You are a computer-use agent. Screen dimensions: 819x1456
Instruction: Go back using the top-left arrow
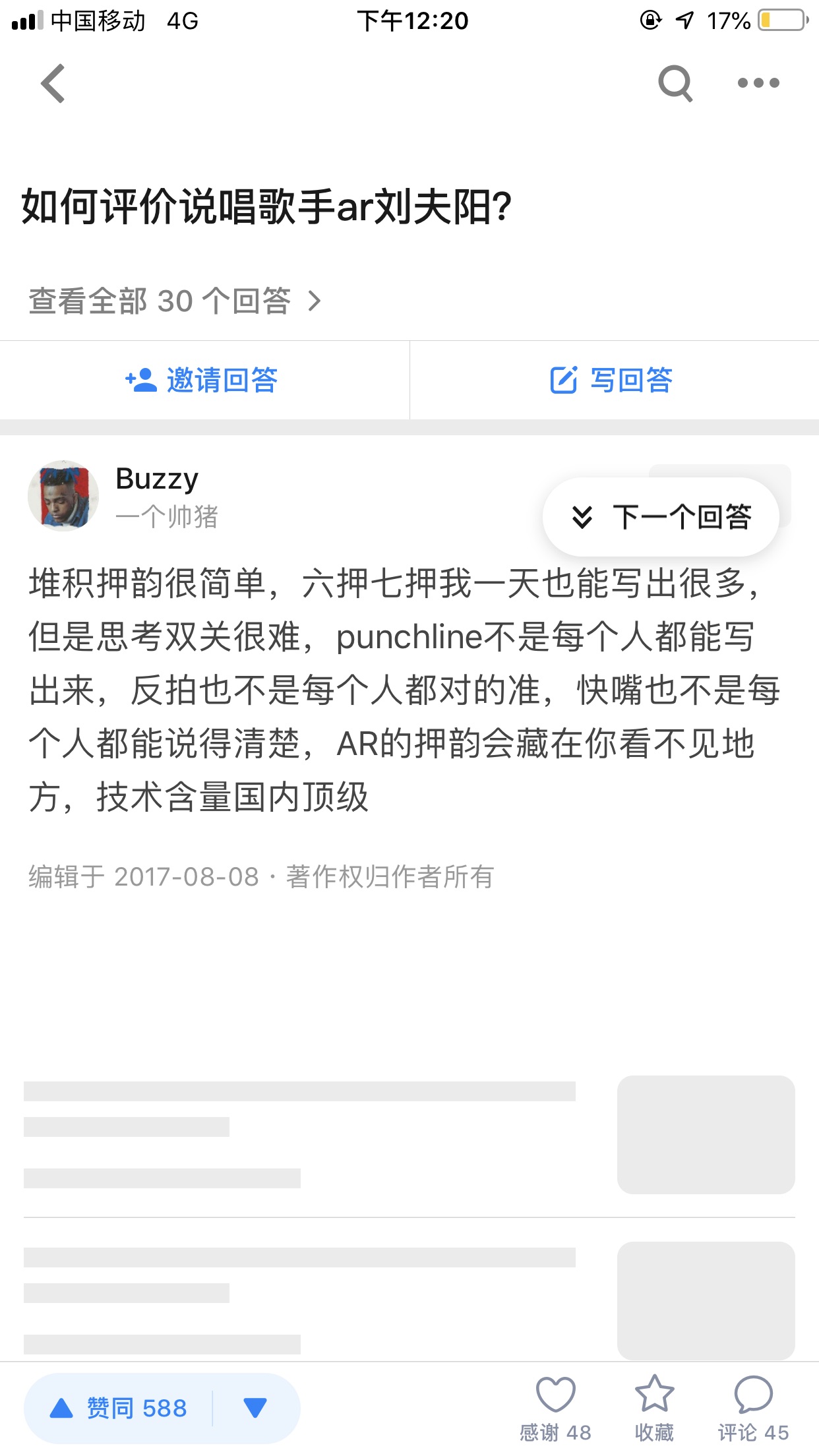[x=53, y=83]
